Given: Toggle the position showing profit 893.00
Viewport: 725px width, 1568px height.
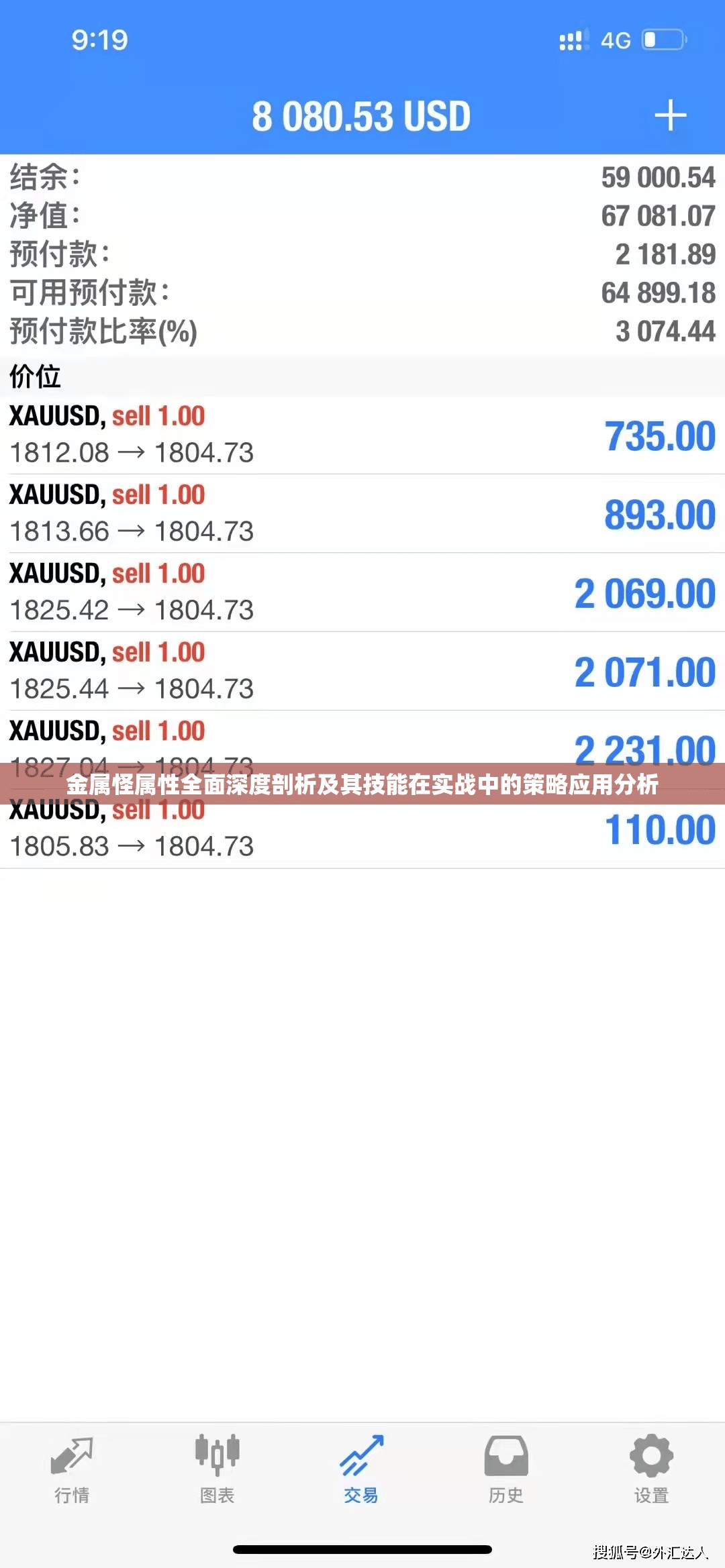Looking at the screenshot, I should (x=362, y=513).
